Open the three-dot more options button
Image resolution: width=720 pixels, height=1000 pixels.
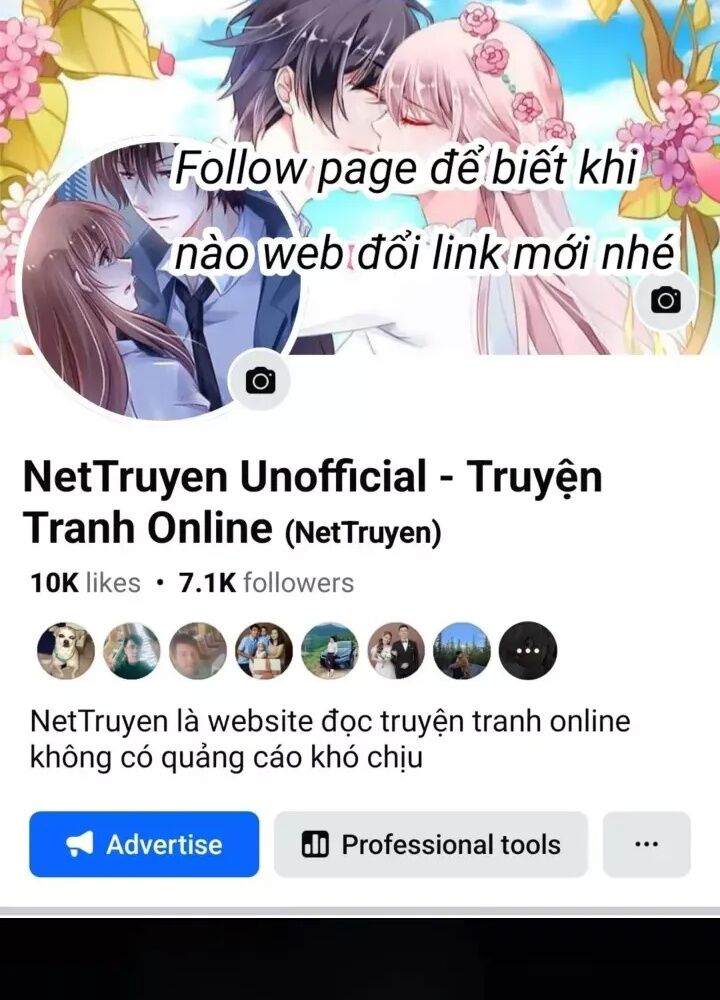point(647,844)
